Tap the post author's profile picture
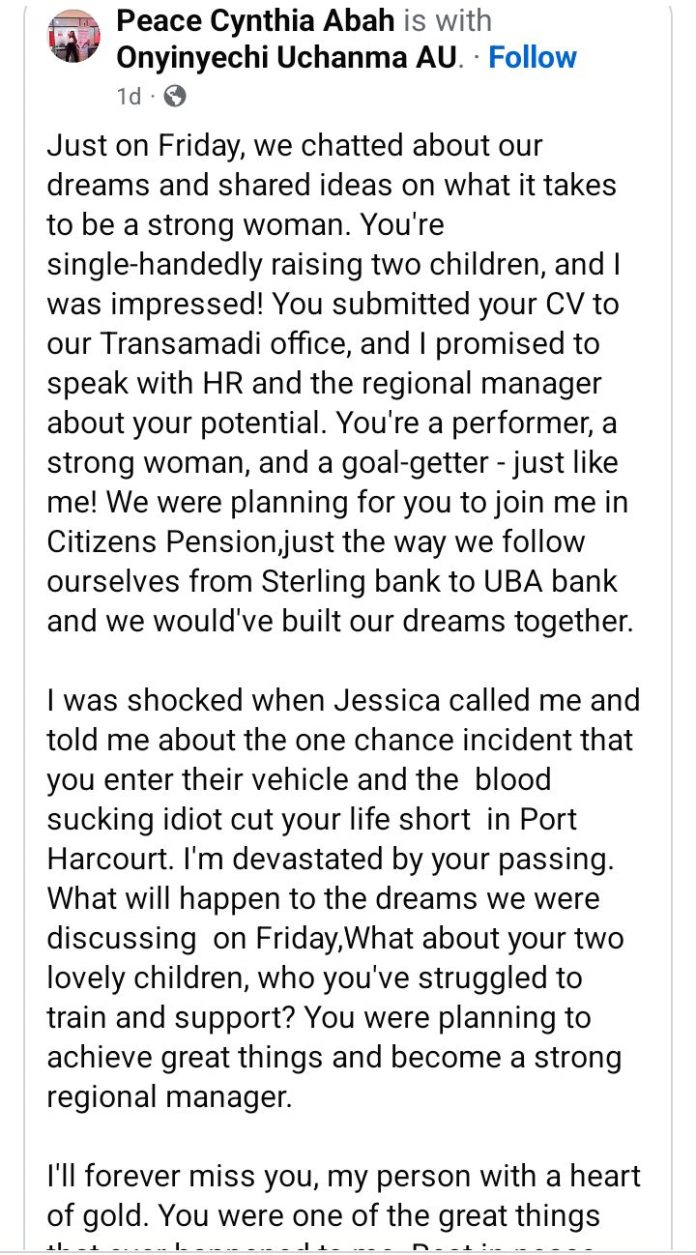The height and width of the screenshot is (1255, 696). [x=75, y=40]
